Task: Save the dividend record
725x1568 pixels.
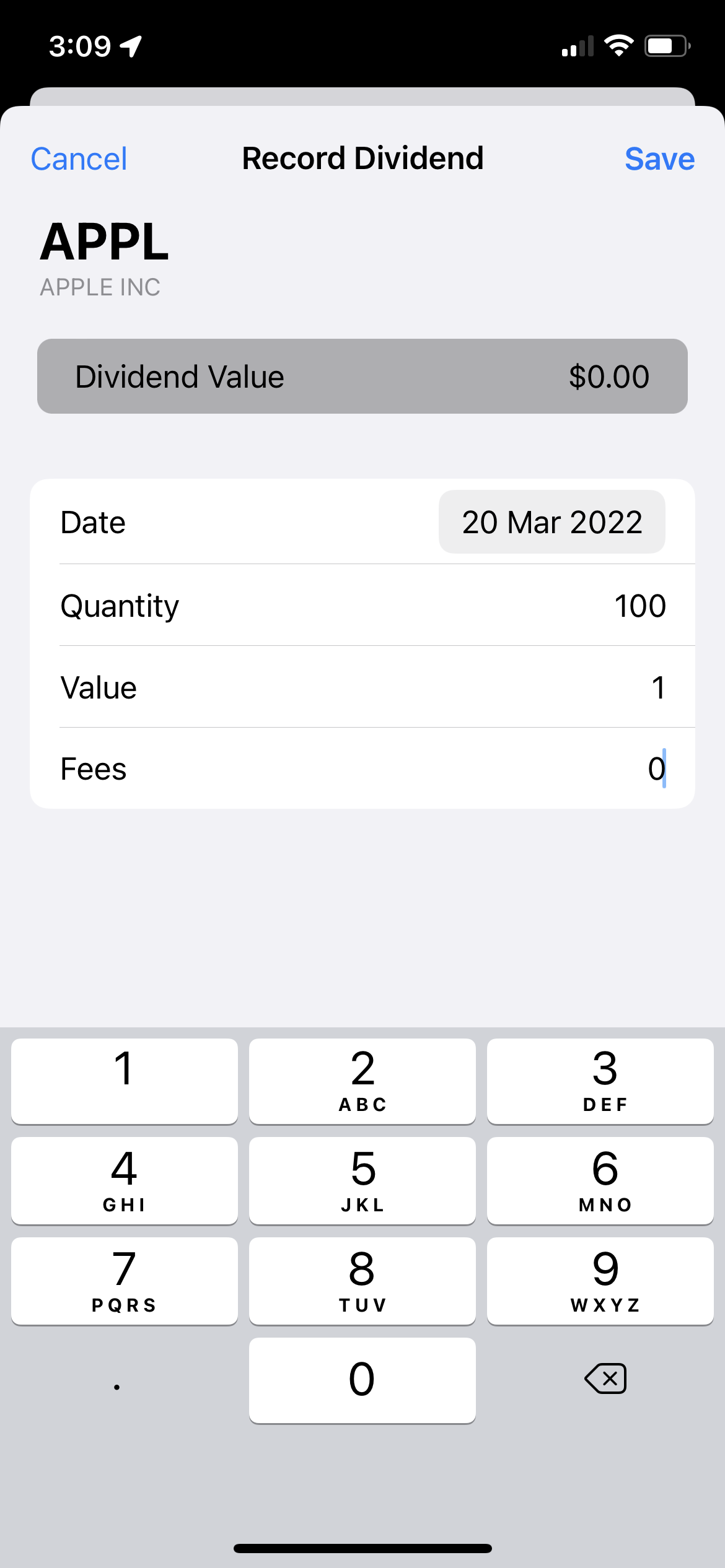Action: [x=659, y=159]
